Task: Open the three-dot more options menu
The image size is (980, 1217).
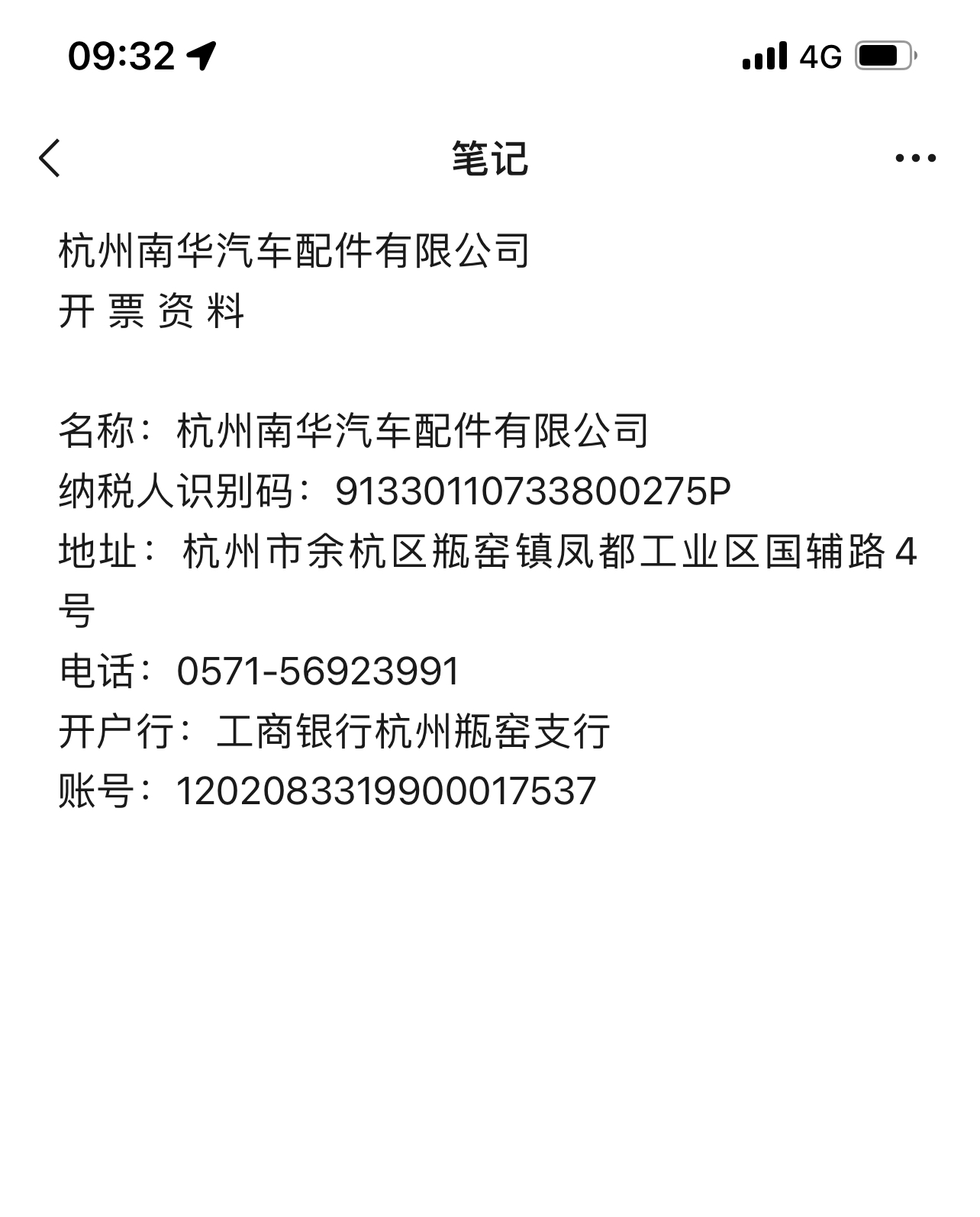Action: [x=914, y=159]
